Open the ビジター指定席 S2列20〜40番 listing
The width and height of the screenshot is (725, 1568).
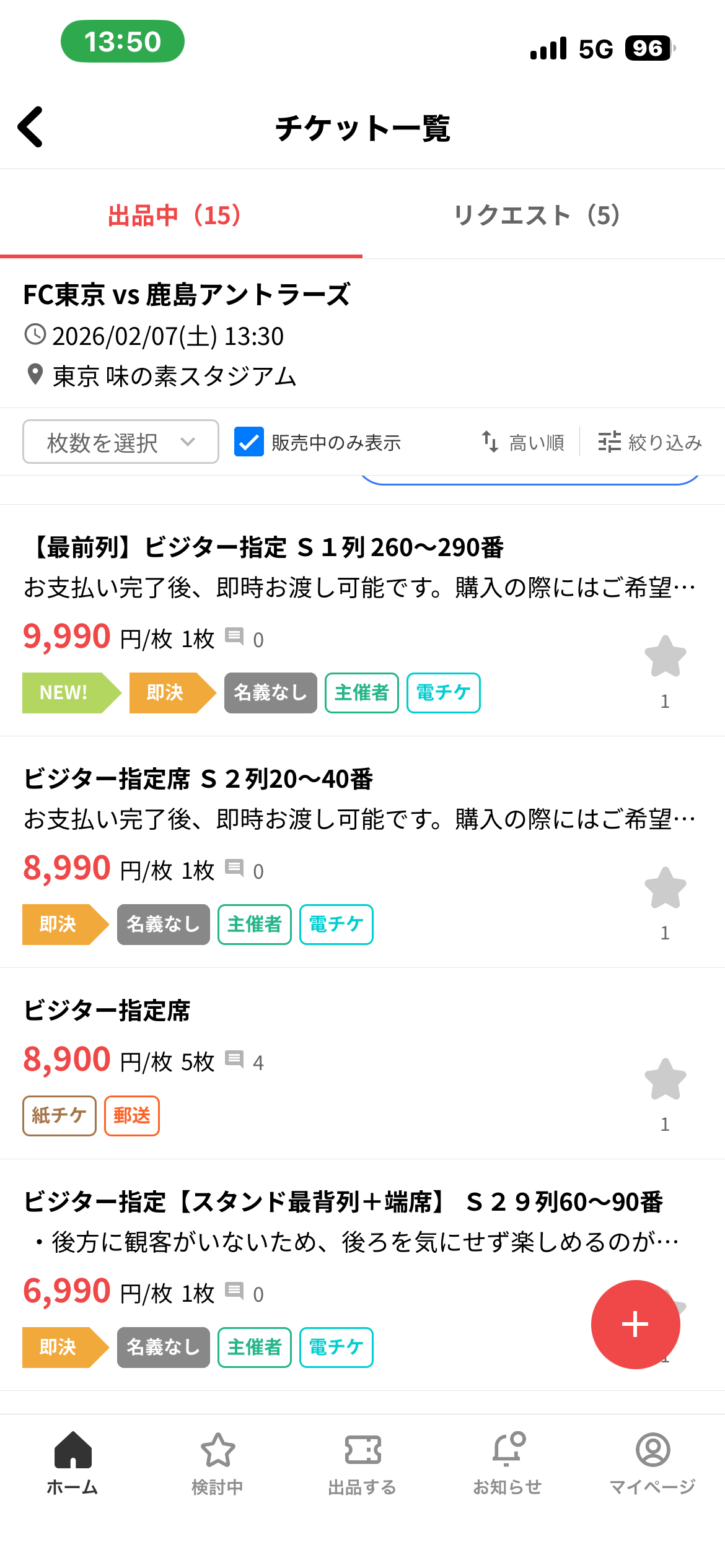coord(198,779)
